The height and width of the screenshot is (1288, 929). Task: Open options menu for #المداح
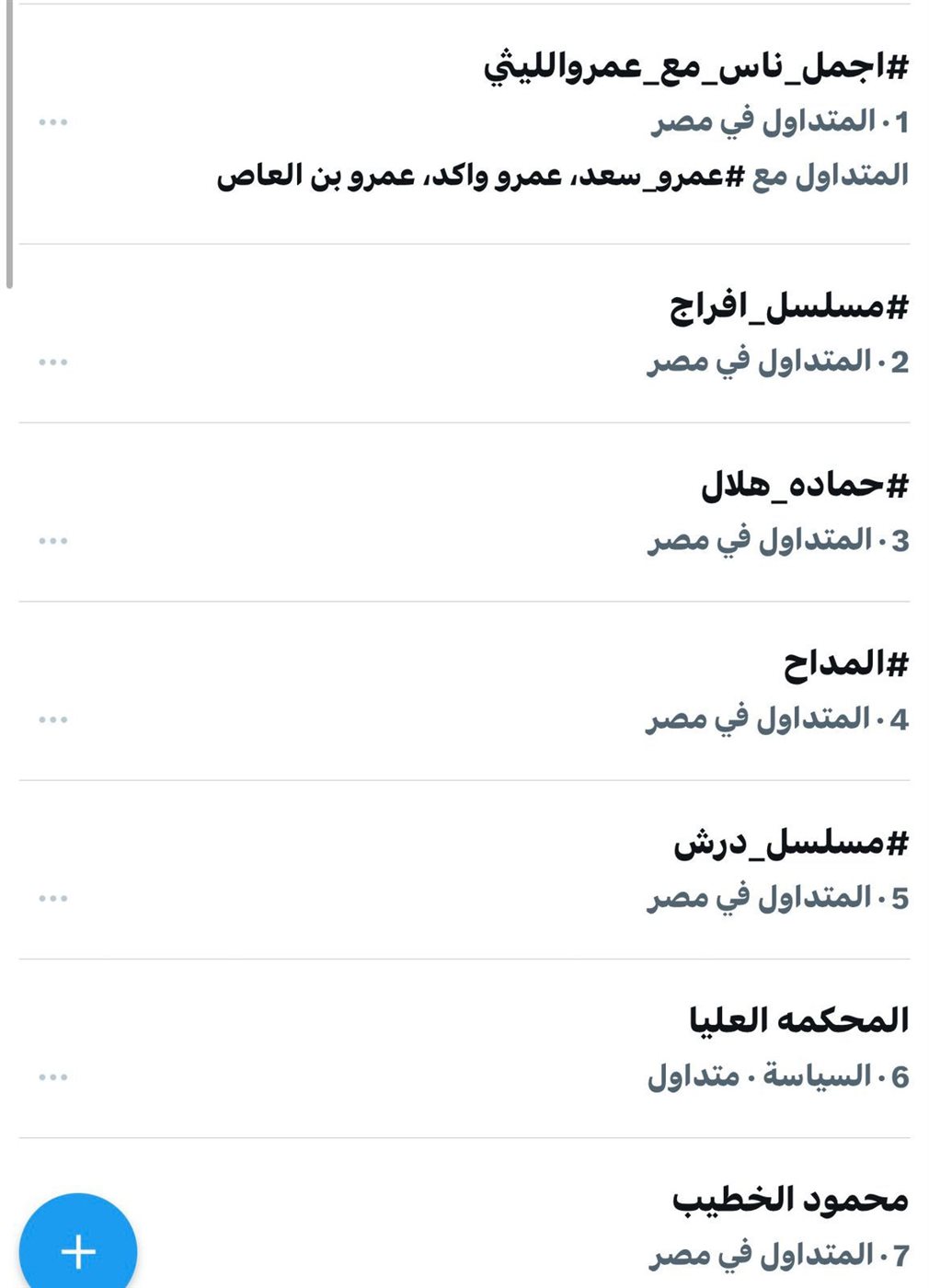click(53, 719)
